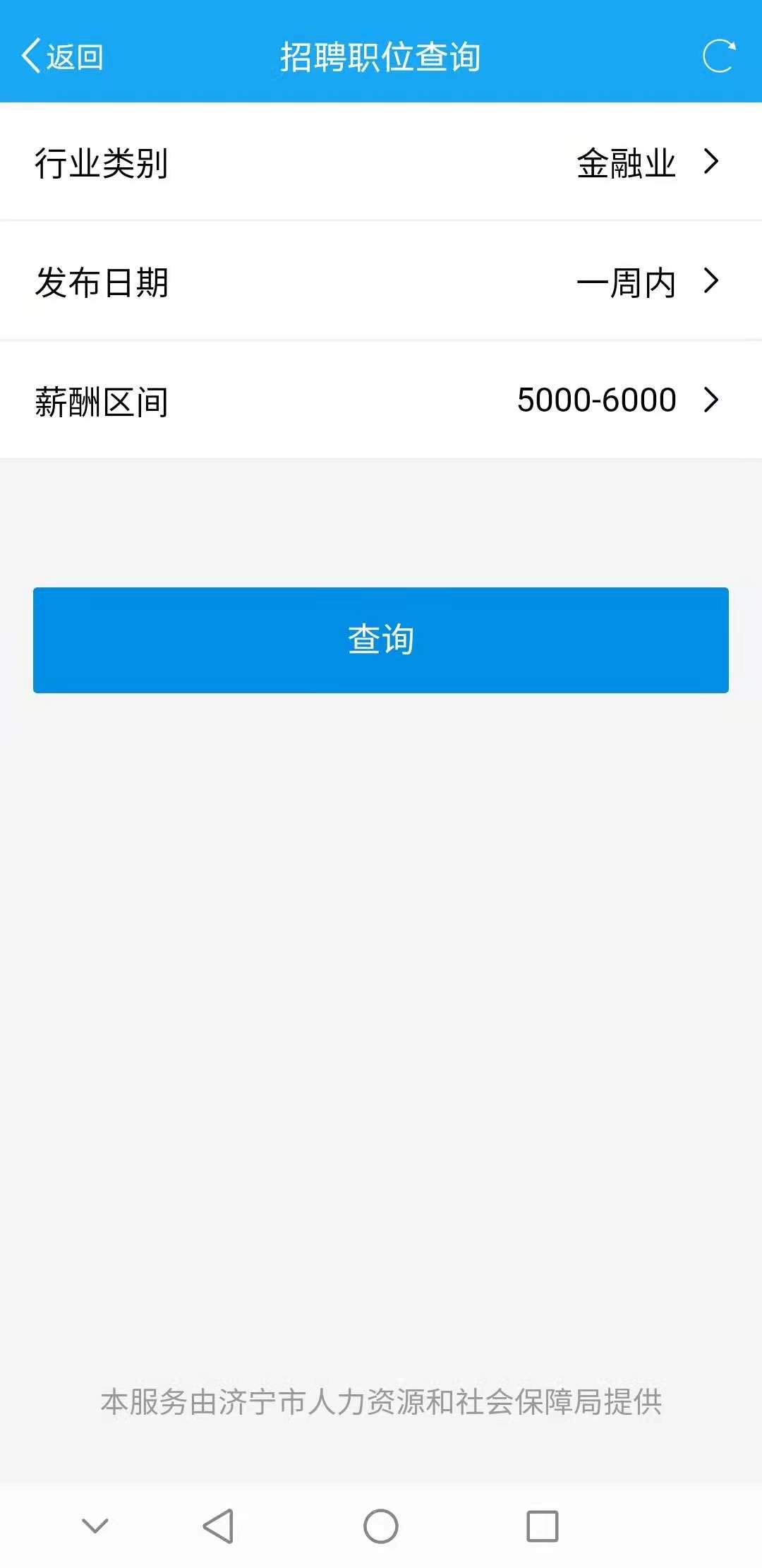This screenshot has height=1568, width=762.
Task: Refresh the job query page
Action: [719, 56]
